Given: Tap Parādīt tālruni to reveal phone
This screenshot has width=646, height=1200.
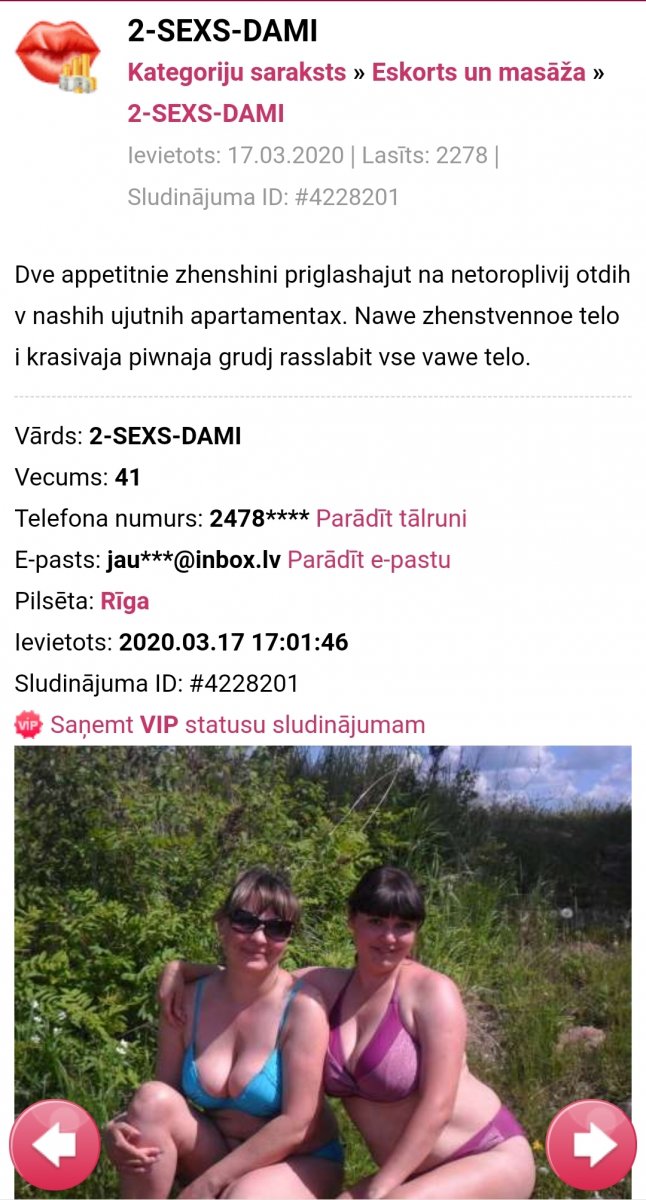Looking at the screenshot, I should 391,519.
